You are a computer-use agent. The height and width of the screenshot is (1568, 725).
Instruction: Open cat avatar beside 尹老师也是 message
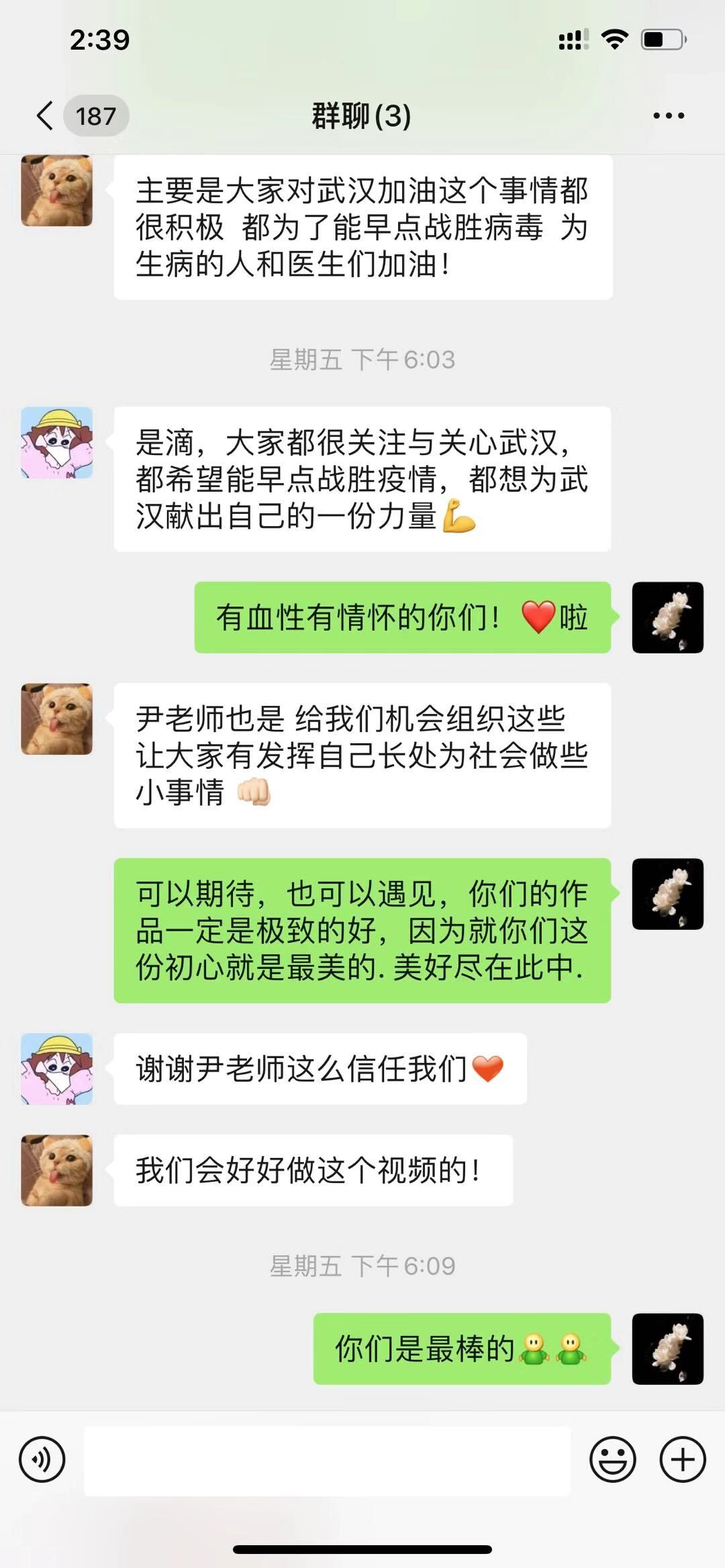(x=57, y=719)
